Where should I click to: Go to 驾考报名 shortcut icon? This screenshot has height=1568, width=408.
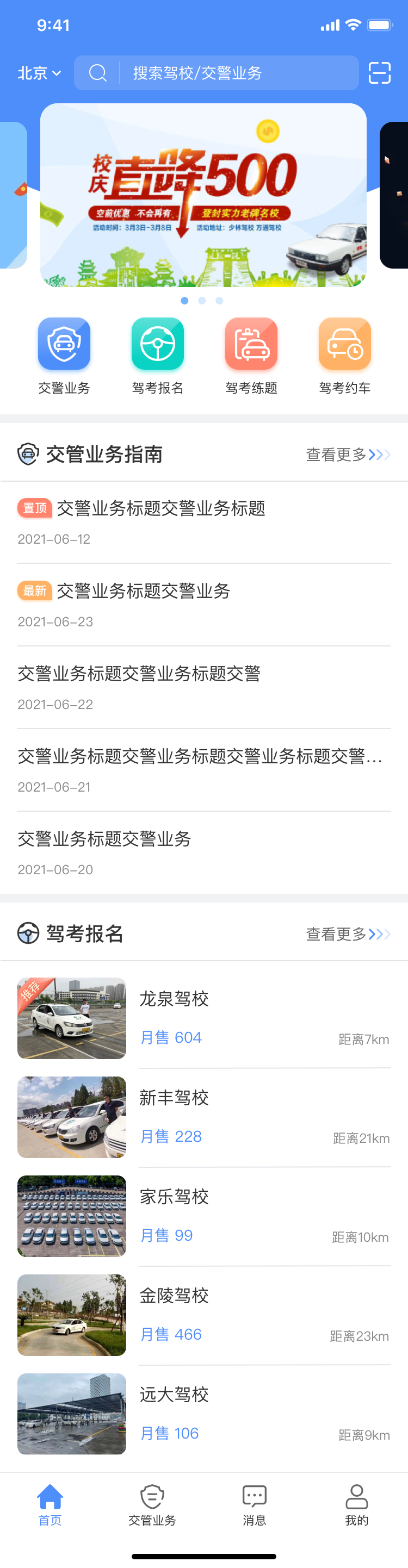pyautogui.click(x=158, y=345)
